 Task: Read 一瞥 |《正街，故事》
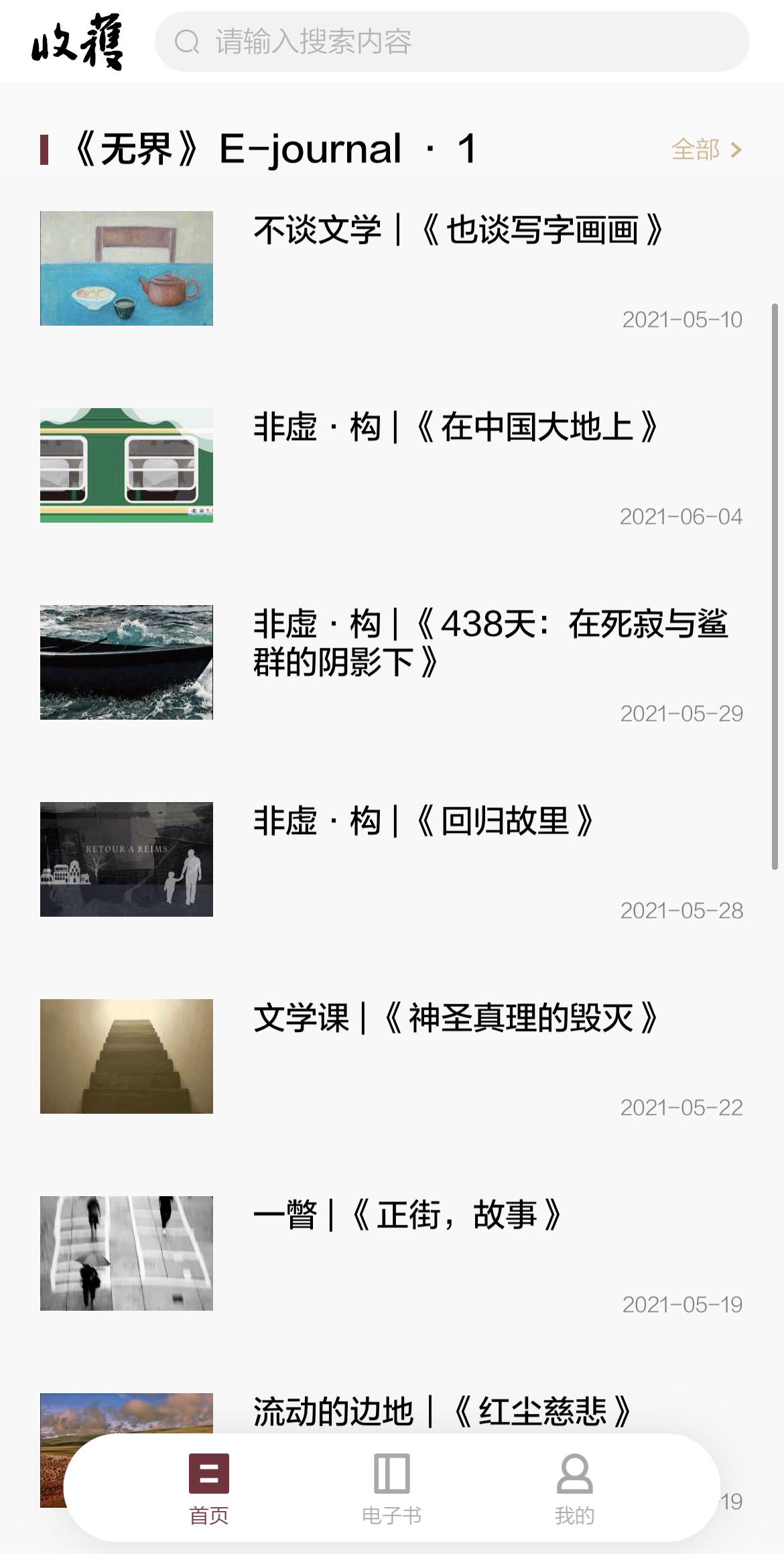coord(407,1216)
